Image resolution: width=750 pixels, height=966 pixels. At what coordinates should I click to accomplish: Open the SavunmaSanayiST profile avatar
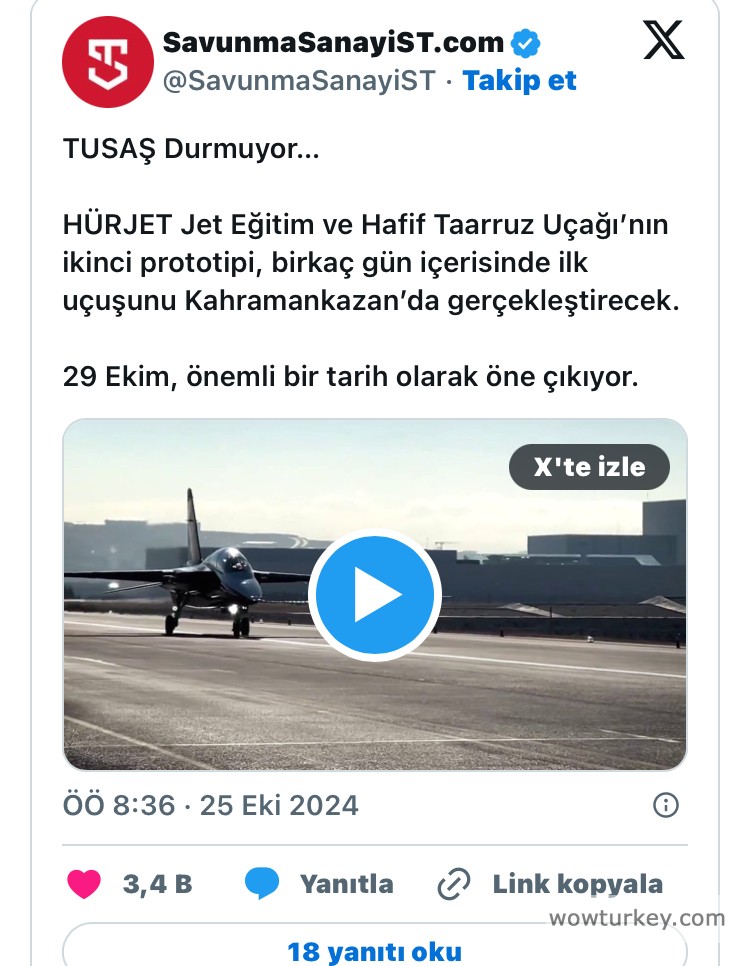107,61
